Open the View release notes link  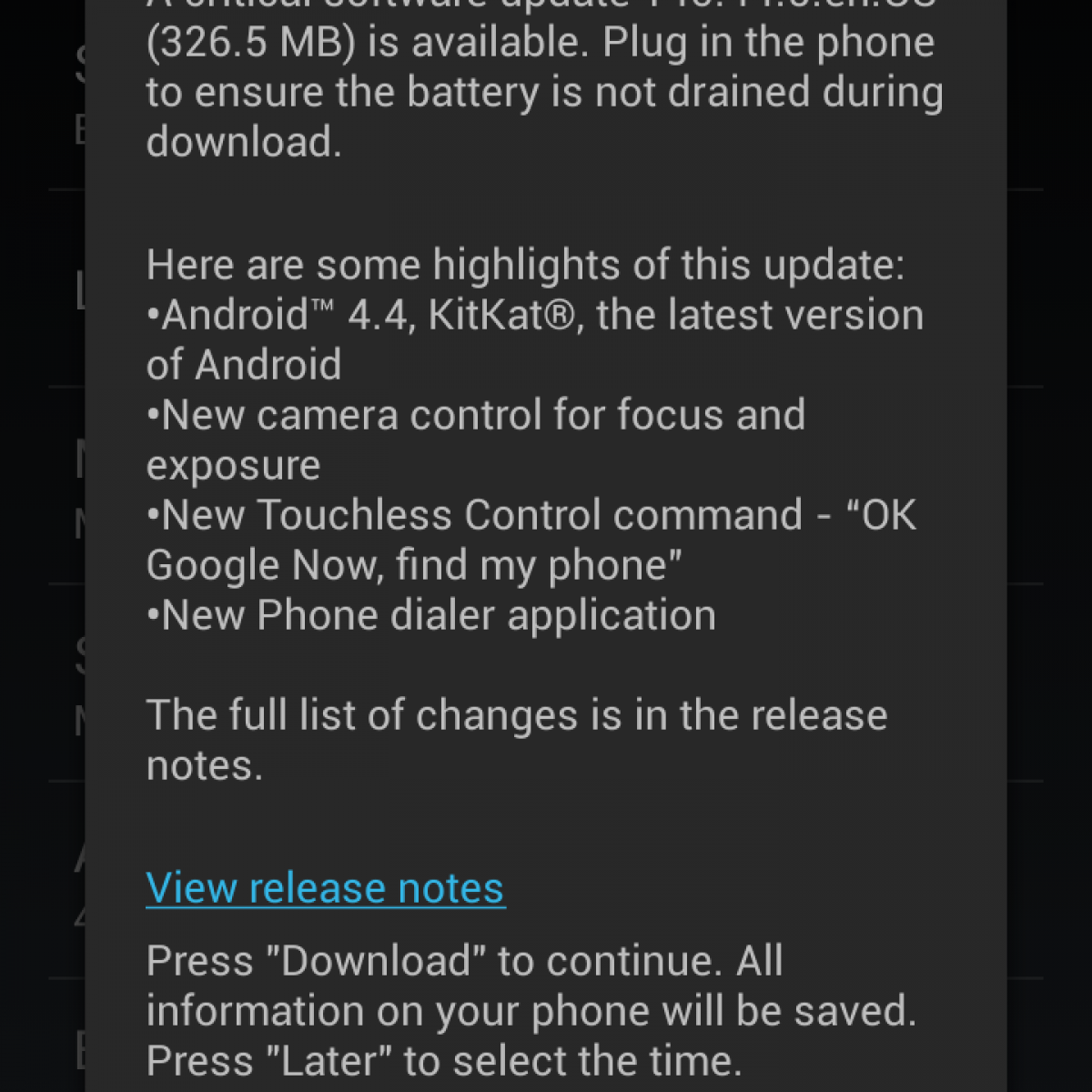click(x=325, y=888)
